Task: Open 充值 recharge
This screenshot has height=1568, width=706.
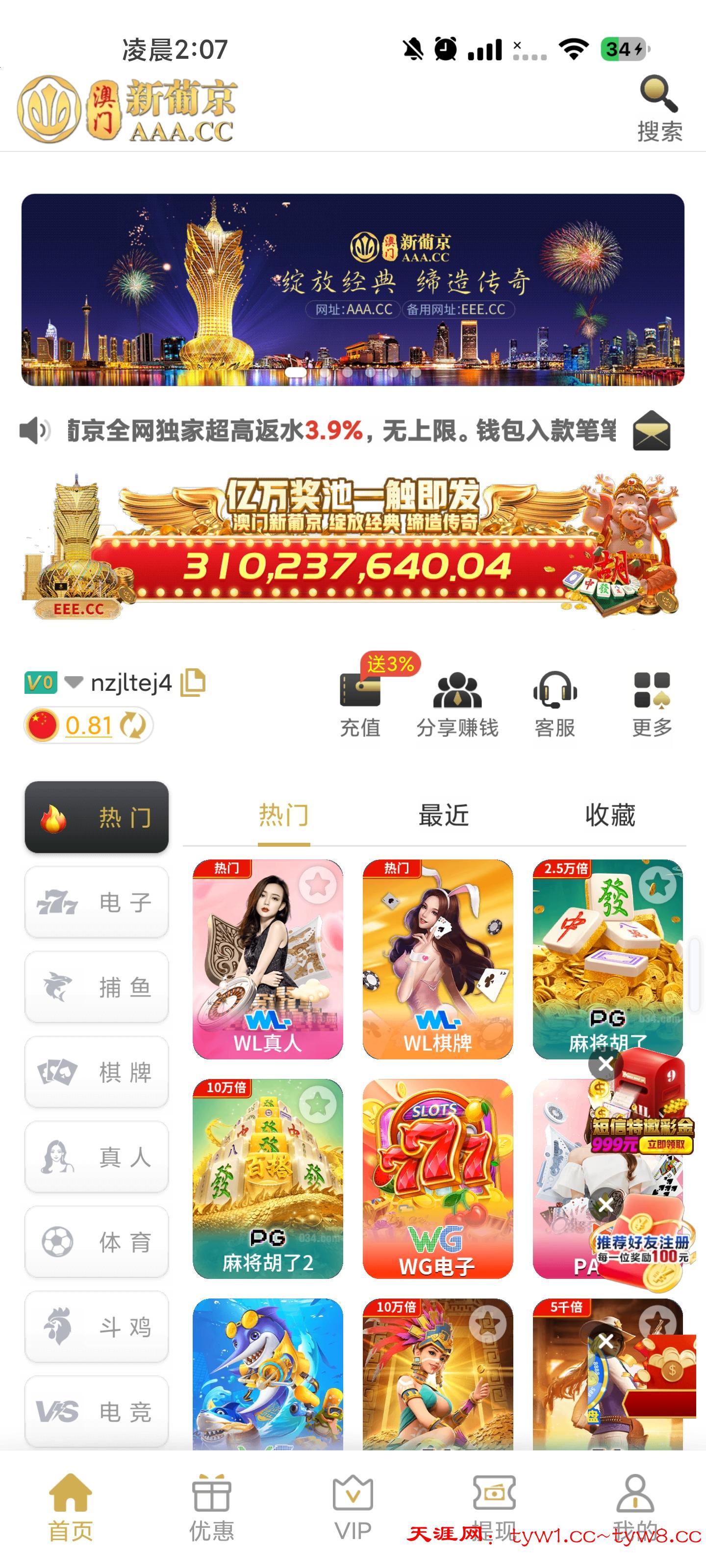Action: coord(360,704)
